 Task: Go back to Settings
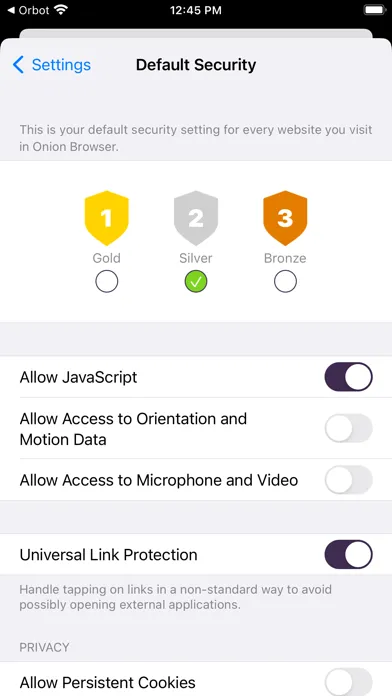(x=52, y=65)
